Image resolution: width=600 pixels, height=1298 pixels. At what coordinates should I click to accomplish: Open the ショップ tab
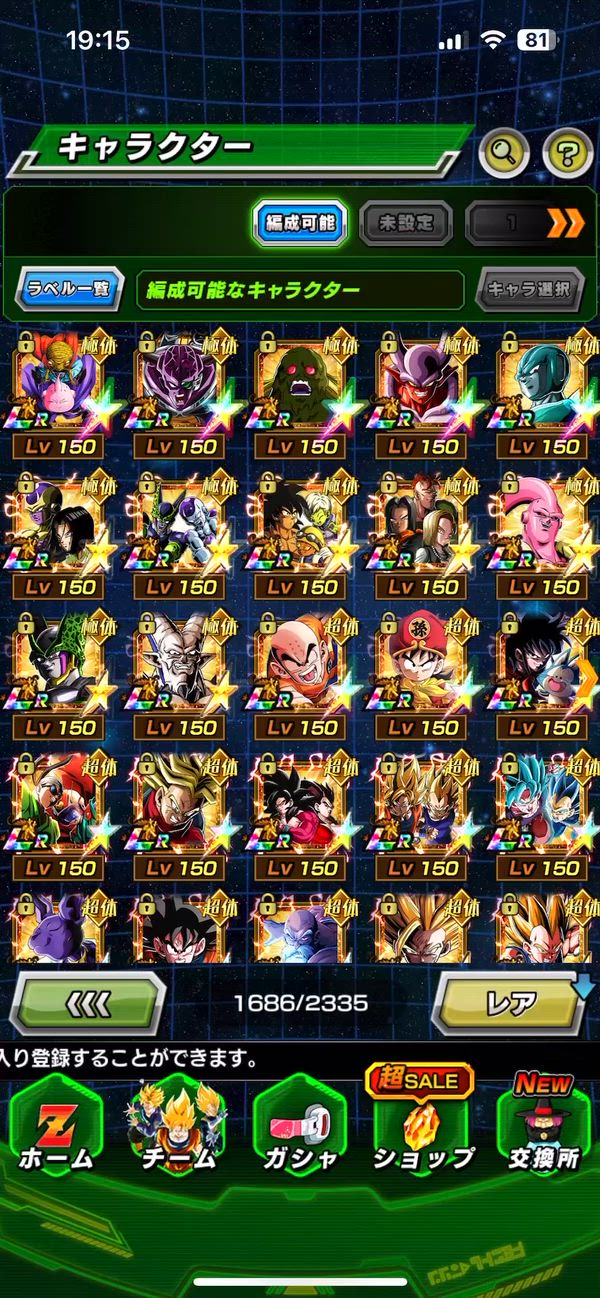pyautogui.click(x=422, y=1130)
